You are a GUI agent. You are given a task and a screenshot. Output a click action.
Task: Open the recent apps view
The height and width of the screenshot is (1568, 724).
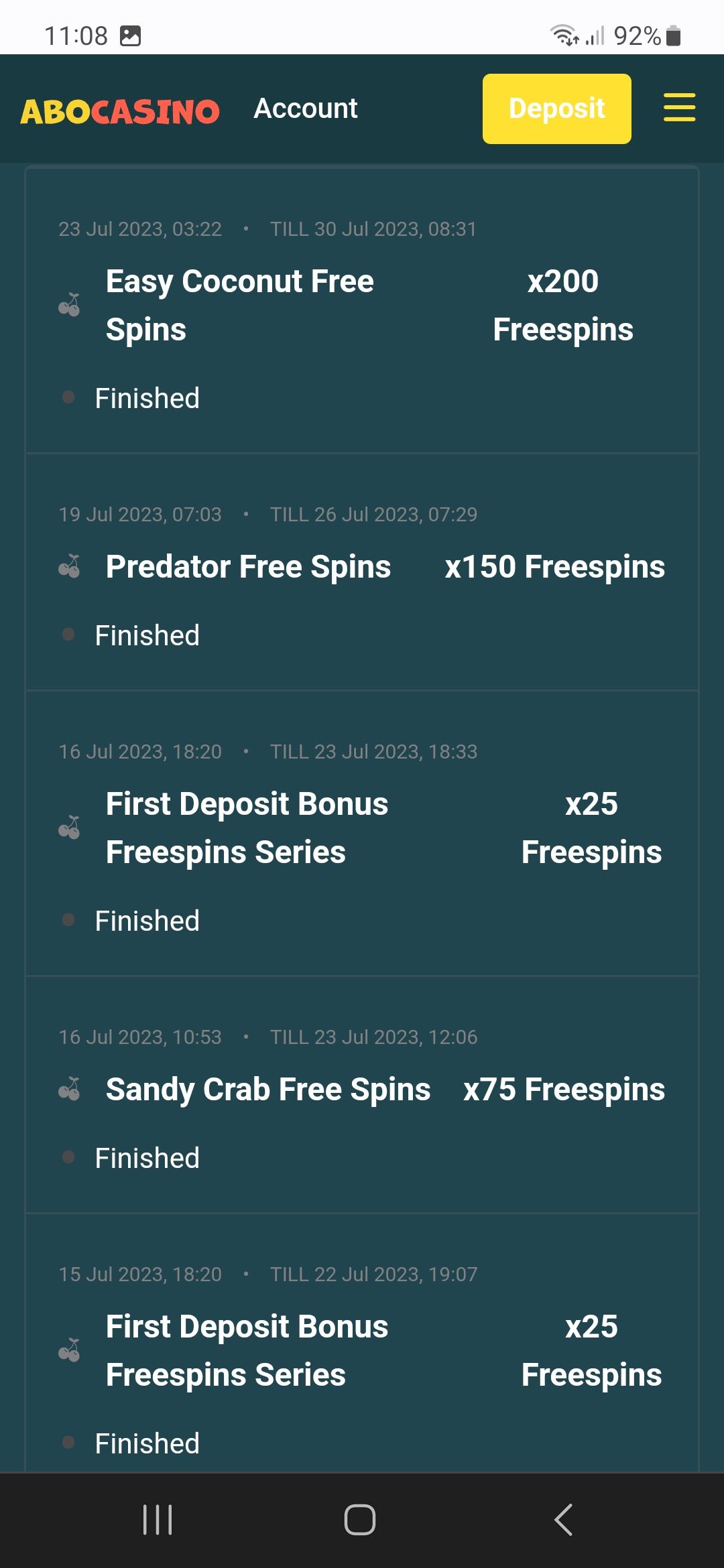coord(158,1519)
